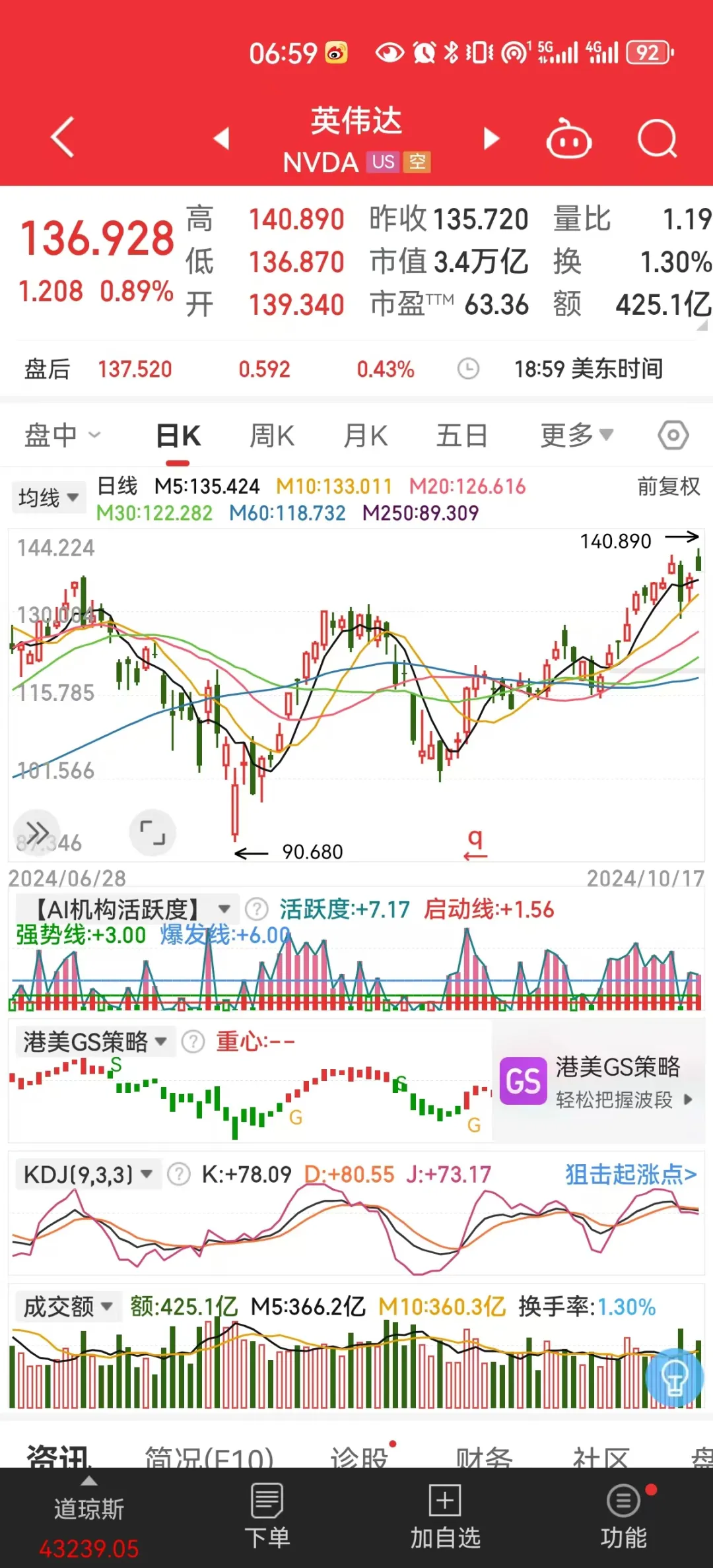Open the 均线 indicator dropdown
Screen dimensions: 713x1568
click(48, 498)
